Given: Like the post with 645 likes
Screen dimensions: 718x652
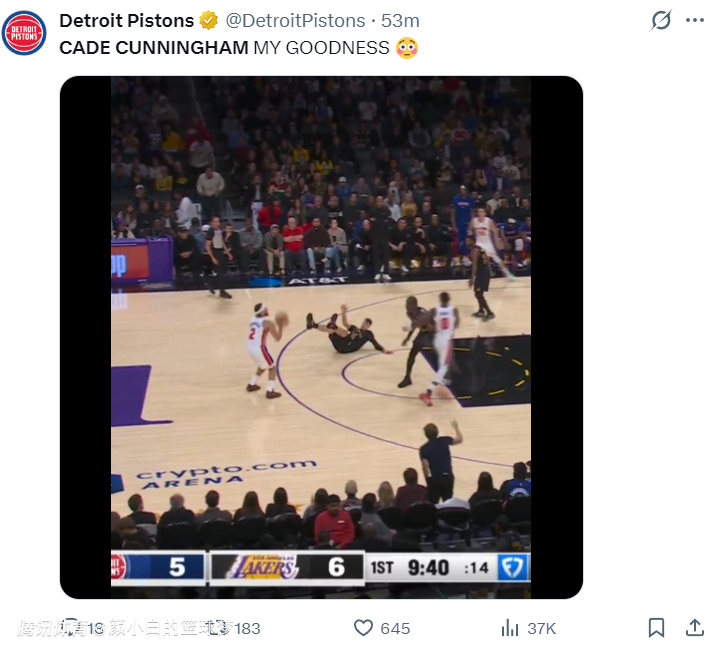Looking at the screenshot, I should (x=364, y=628).
